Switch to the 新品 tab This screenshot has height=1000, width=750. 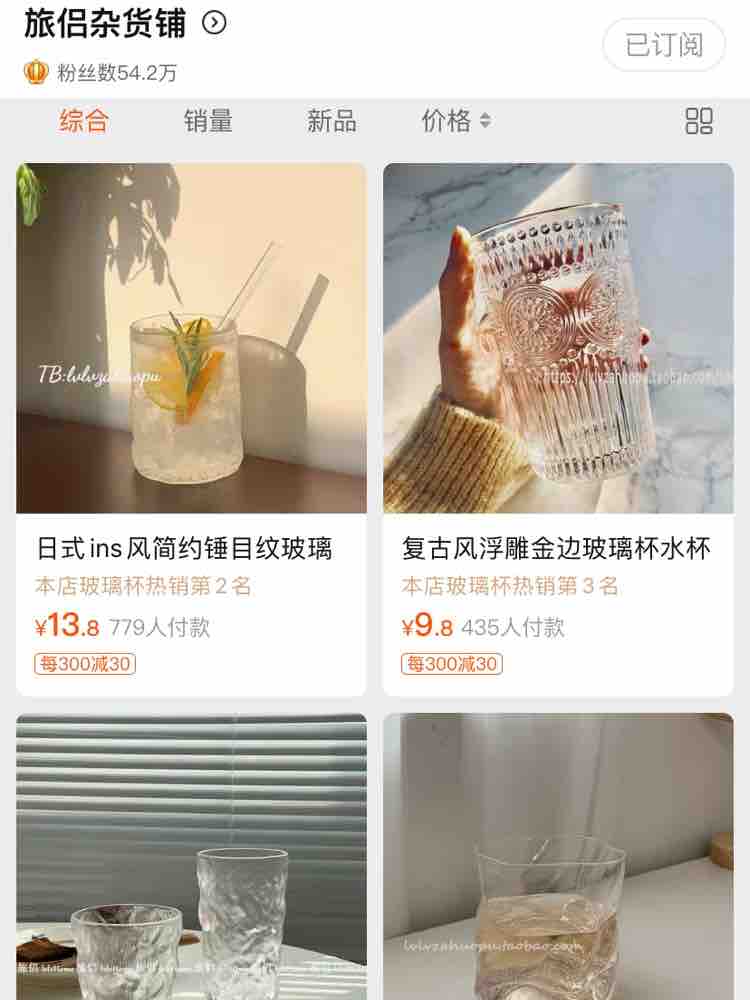[331, 121]
